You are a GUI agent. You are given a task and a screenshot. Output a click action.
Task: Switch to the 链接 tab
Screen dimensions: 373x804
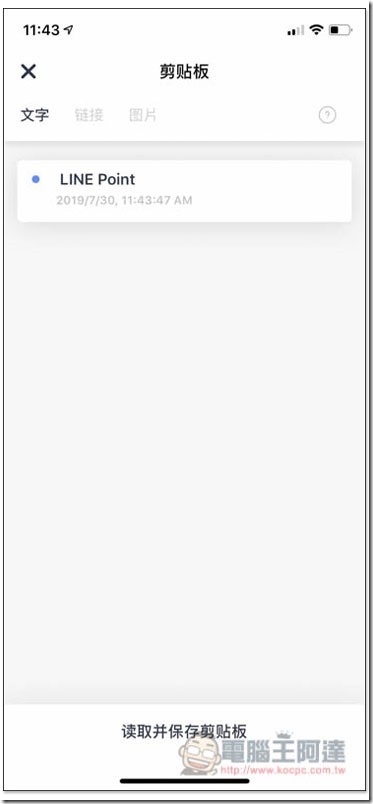pyautogui.click(x=89, y=115)
